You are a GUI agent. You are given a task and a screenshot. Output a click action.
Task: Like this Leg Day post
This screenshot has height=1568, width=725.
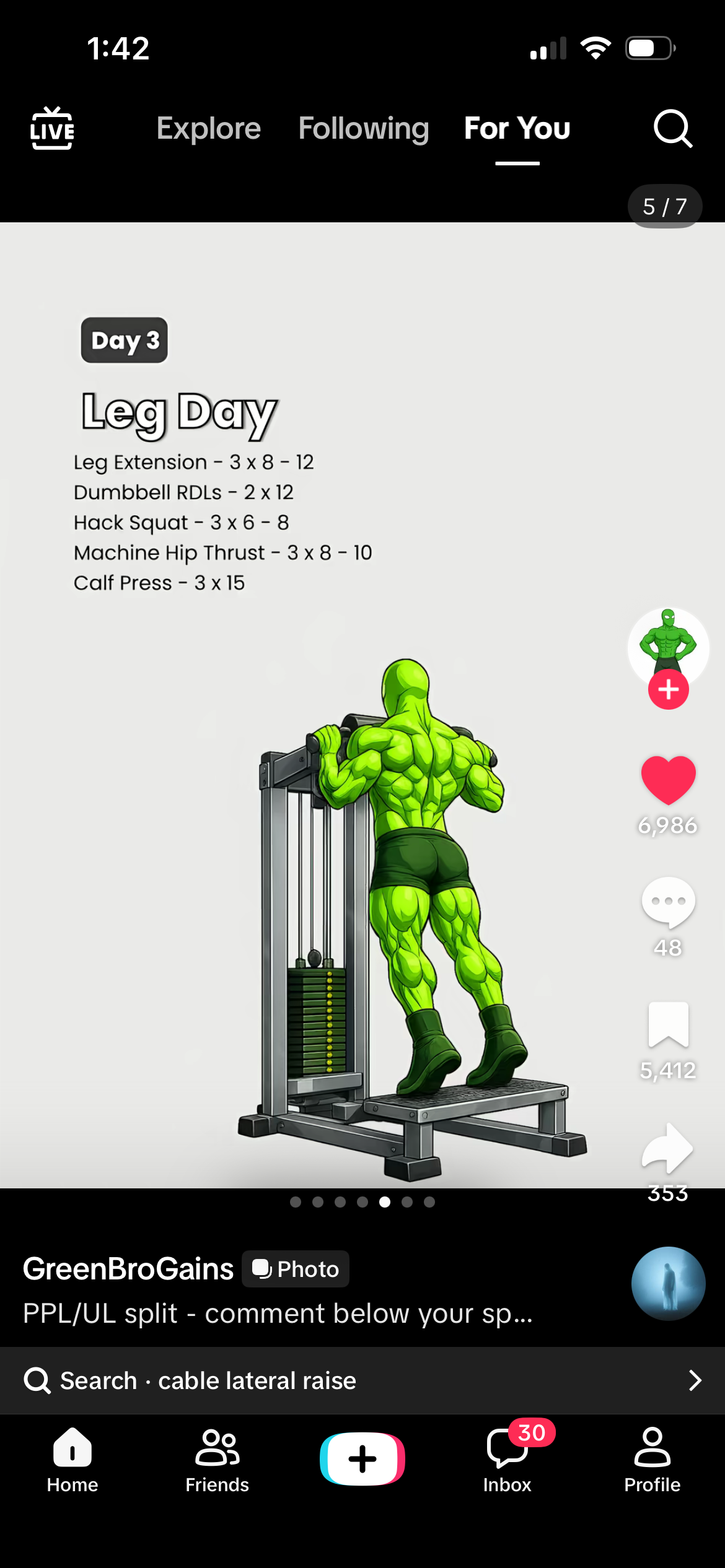point(668,780)
